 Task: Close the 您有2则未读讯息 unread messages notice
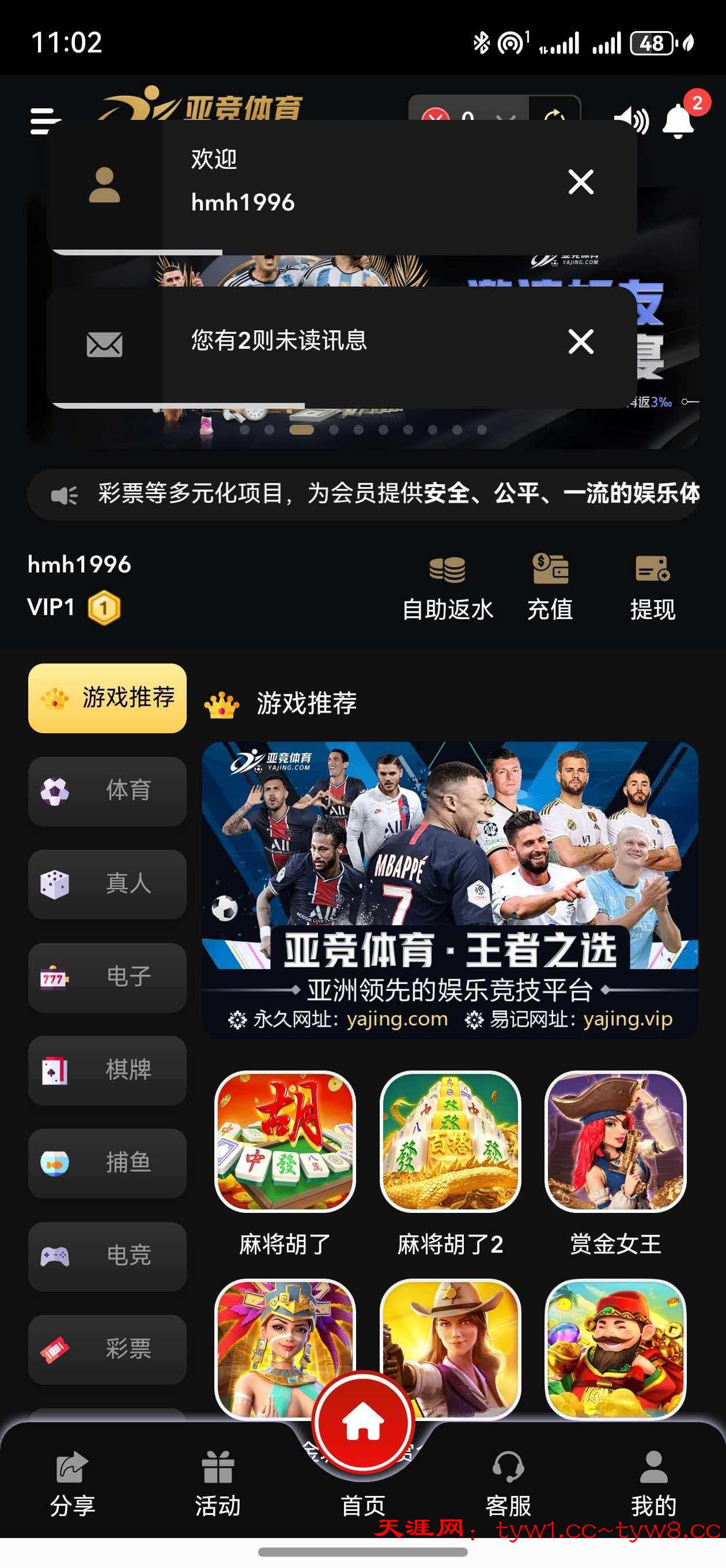(x=581, y=341)
